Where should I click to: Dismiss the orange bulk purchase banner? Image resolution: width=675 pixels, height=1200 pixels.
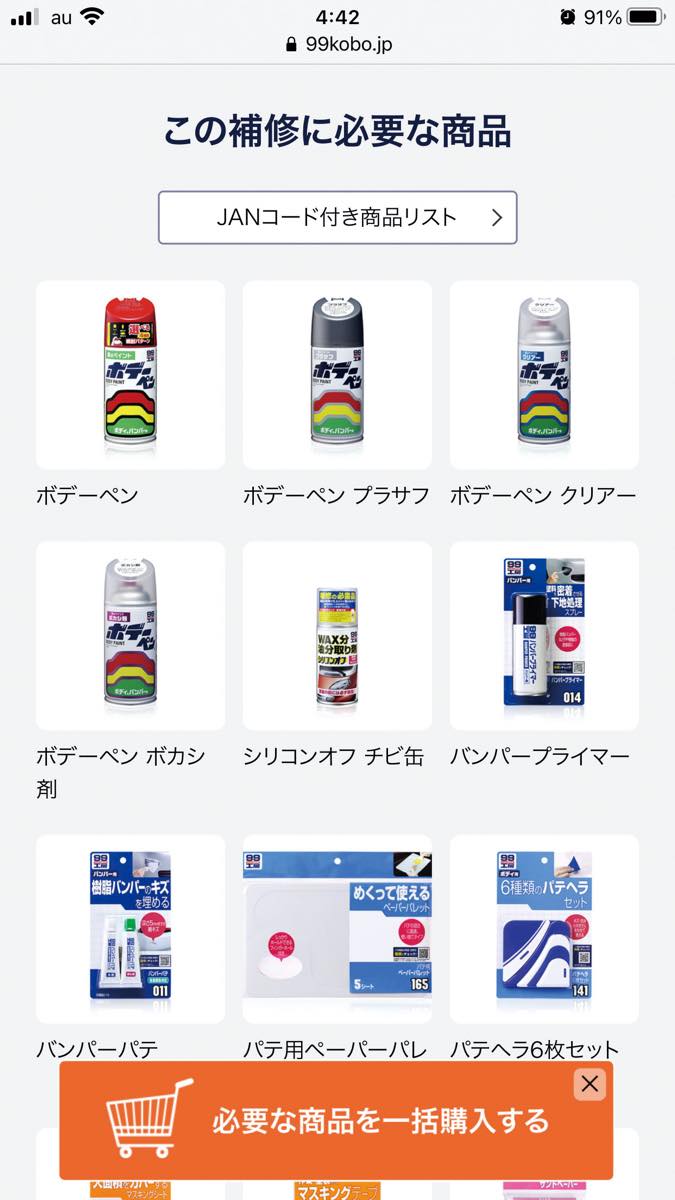590,1084
